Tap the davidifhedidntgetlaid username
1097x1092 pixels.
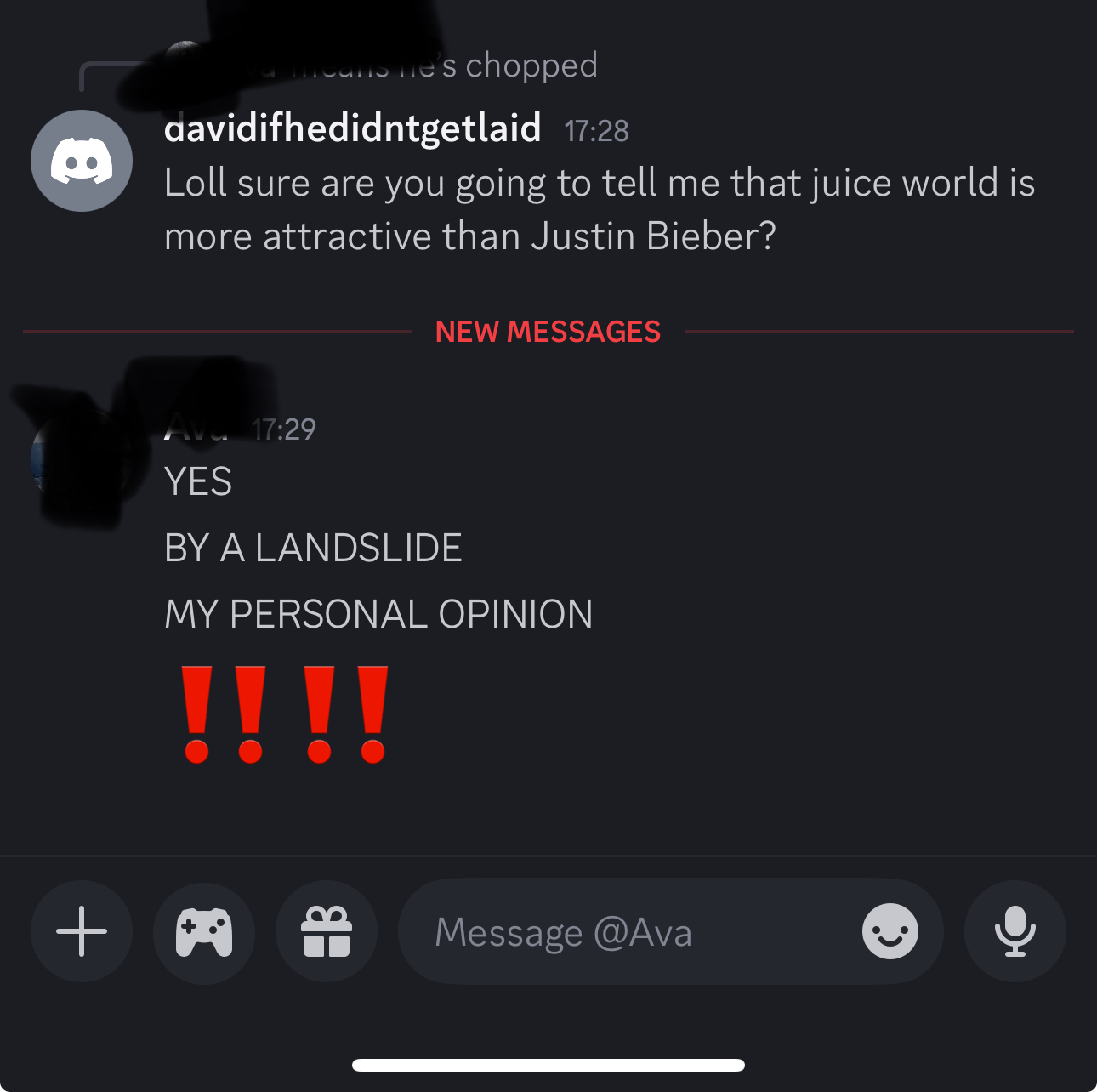[352, 128]
